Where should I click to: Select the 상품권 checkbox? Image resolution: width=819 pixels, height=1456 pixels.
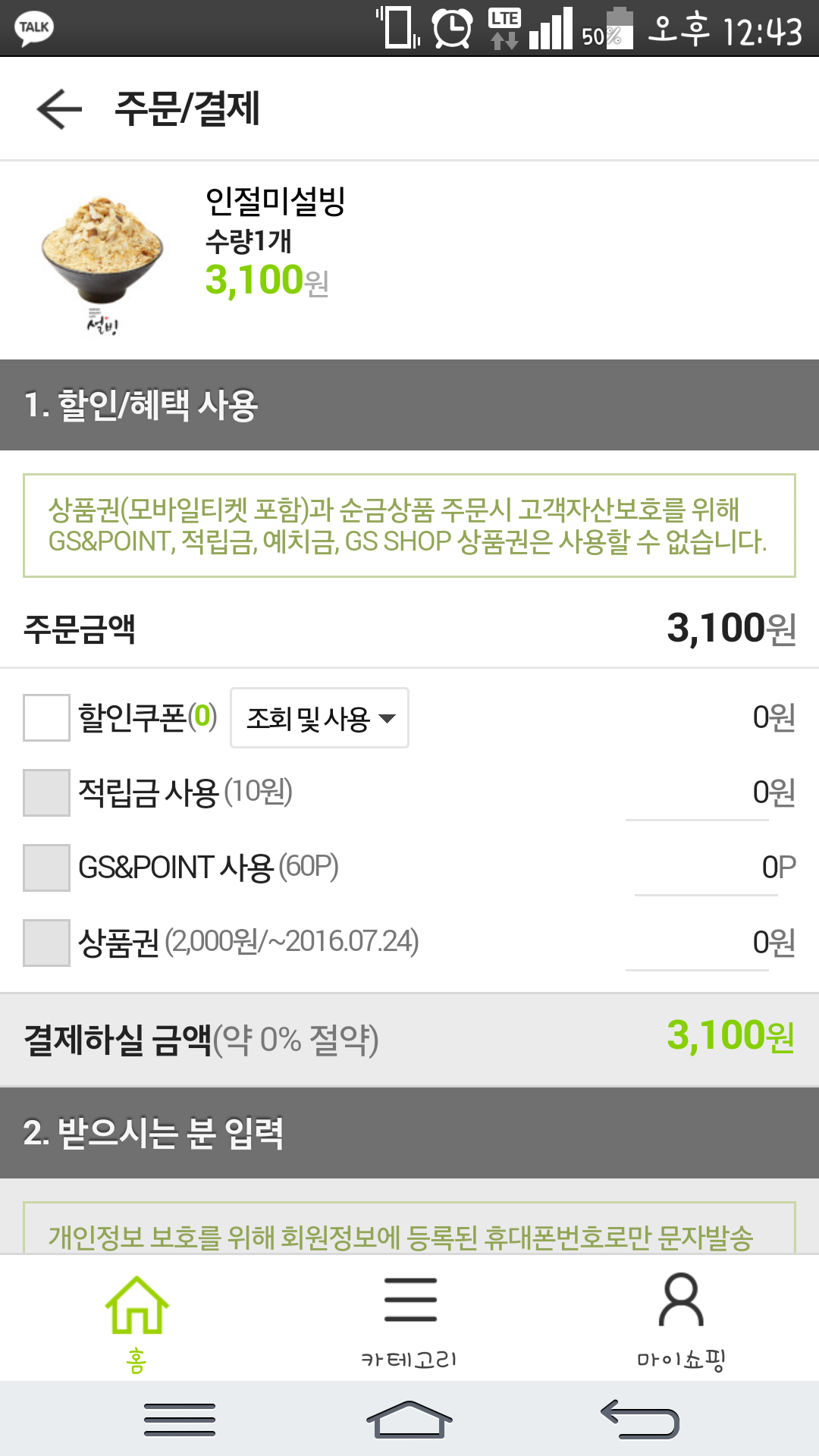(46, 943)
